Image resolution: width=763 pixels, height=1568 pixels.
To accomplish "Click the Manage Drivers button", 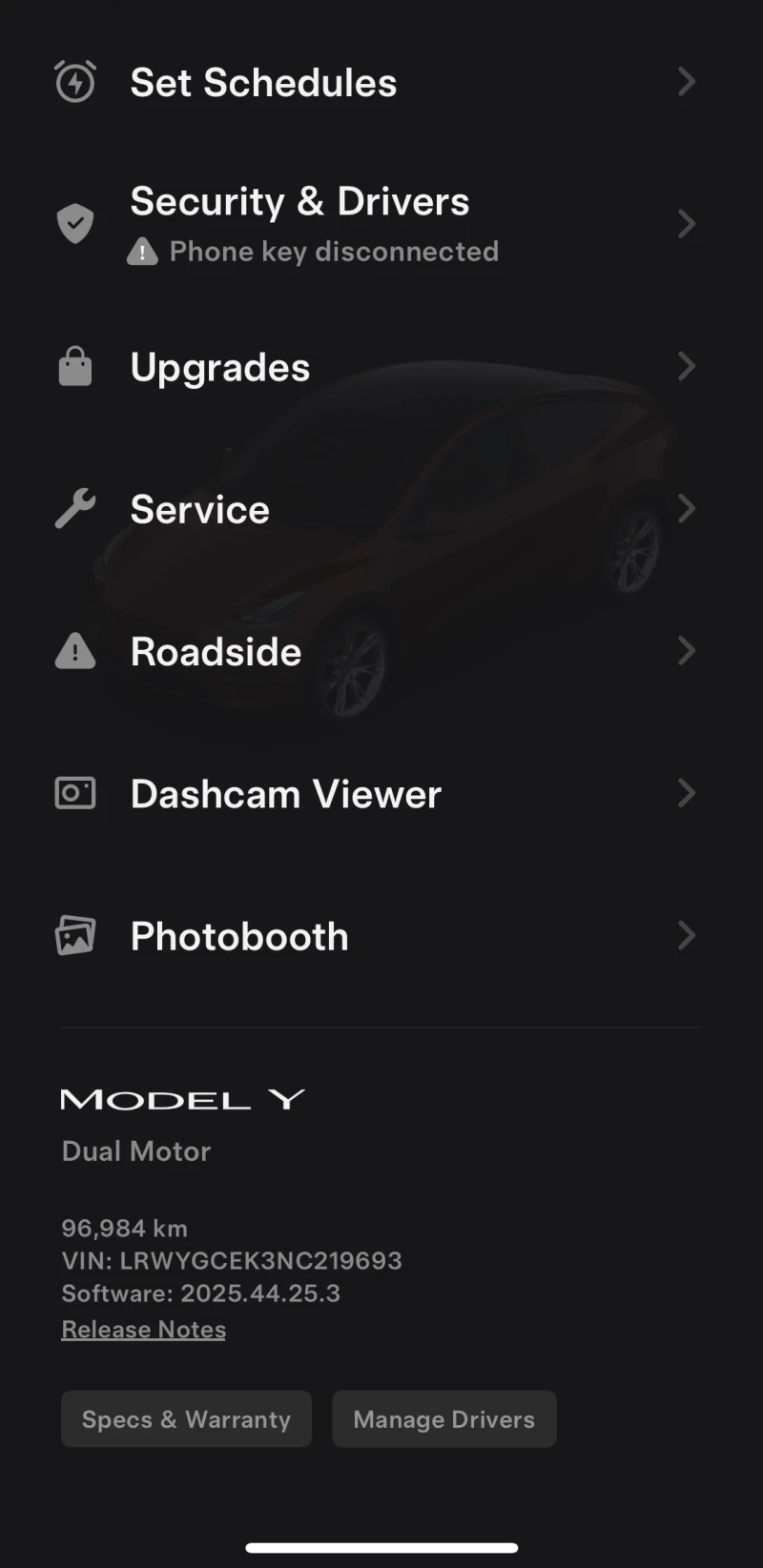I will click(443, 1419).
